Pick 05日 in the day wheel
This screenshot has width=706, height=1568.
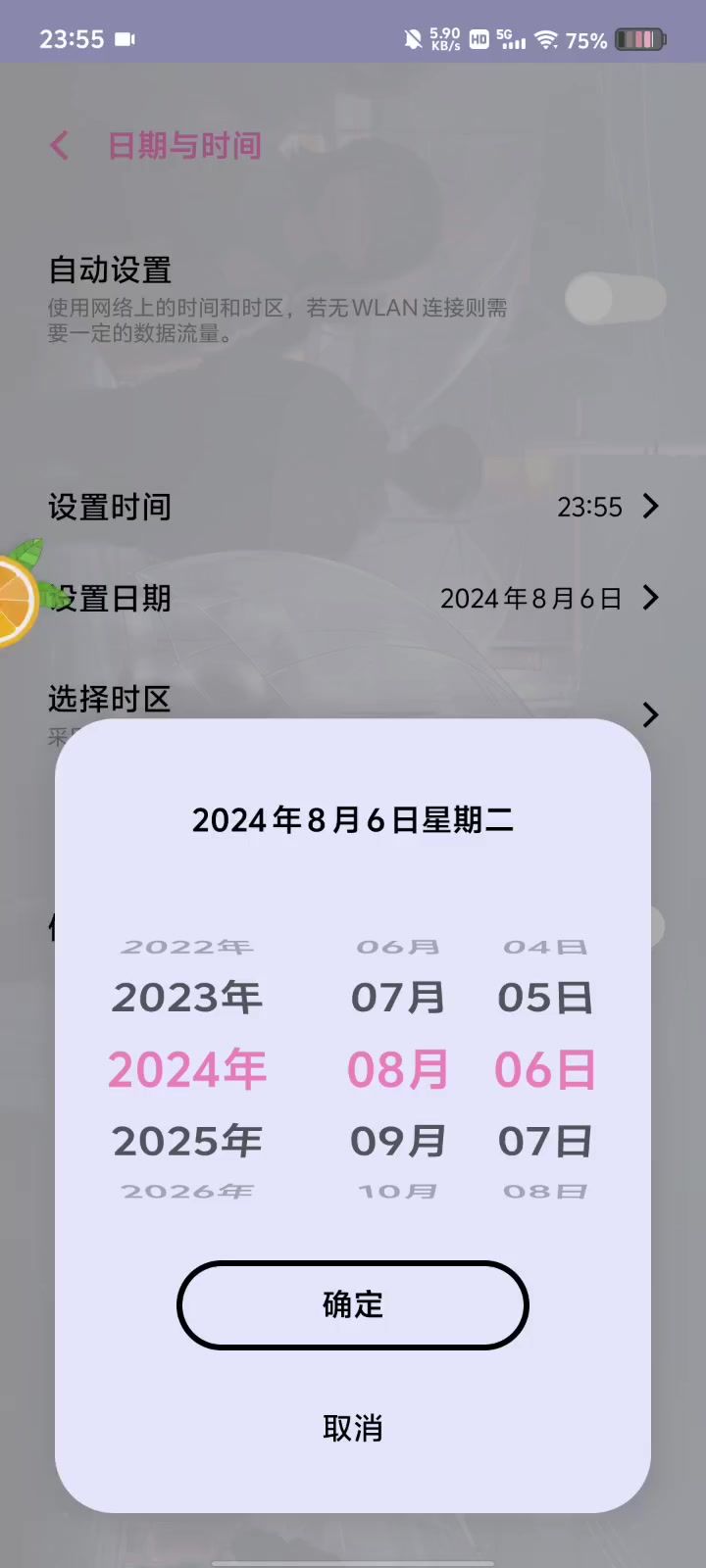(545, 998)
